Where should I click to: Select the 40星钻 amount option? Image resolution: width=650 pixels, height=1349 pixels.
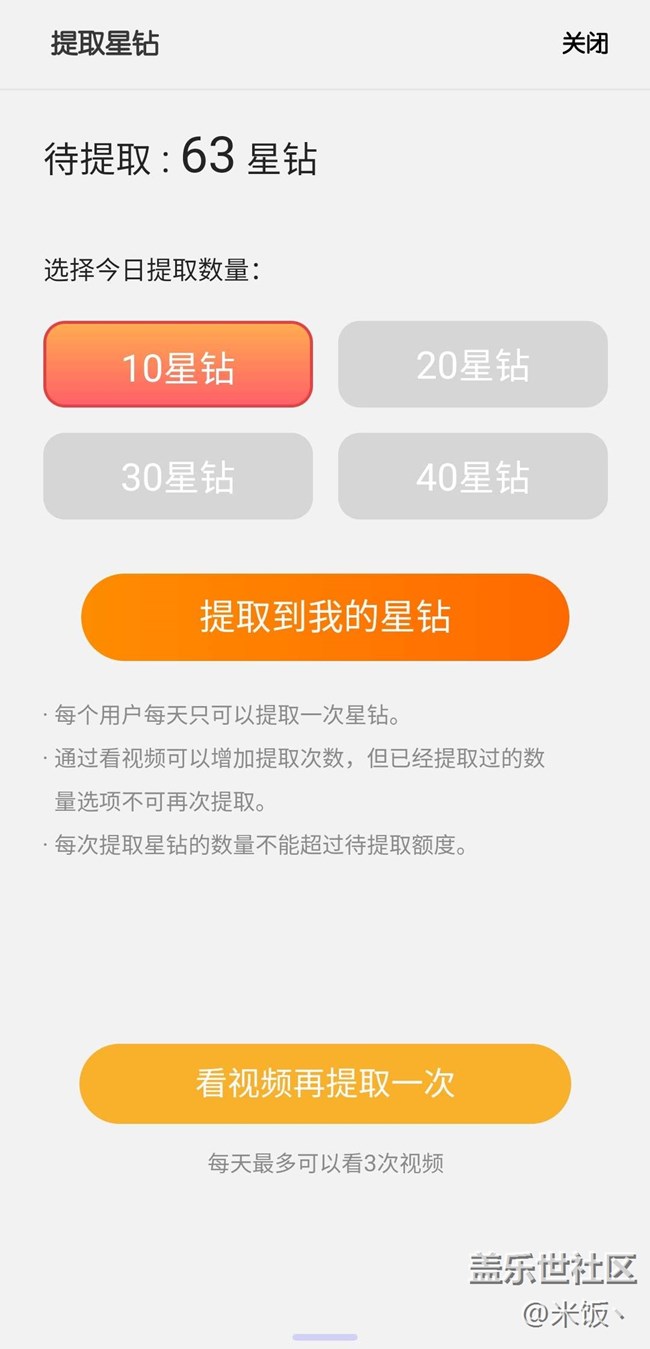472,477
